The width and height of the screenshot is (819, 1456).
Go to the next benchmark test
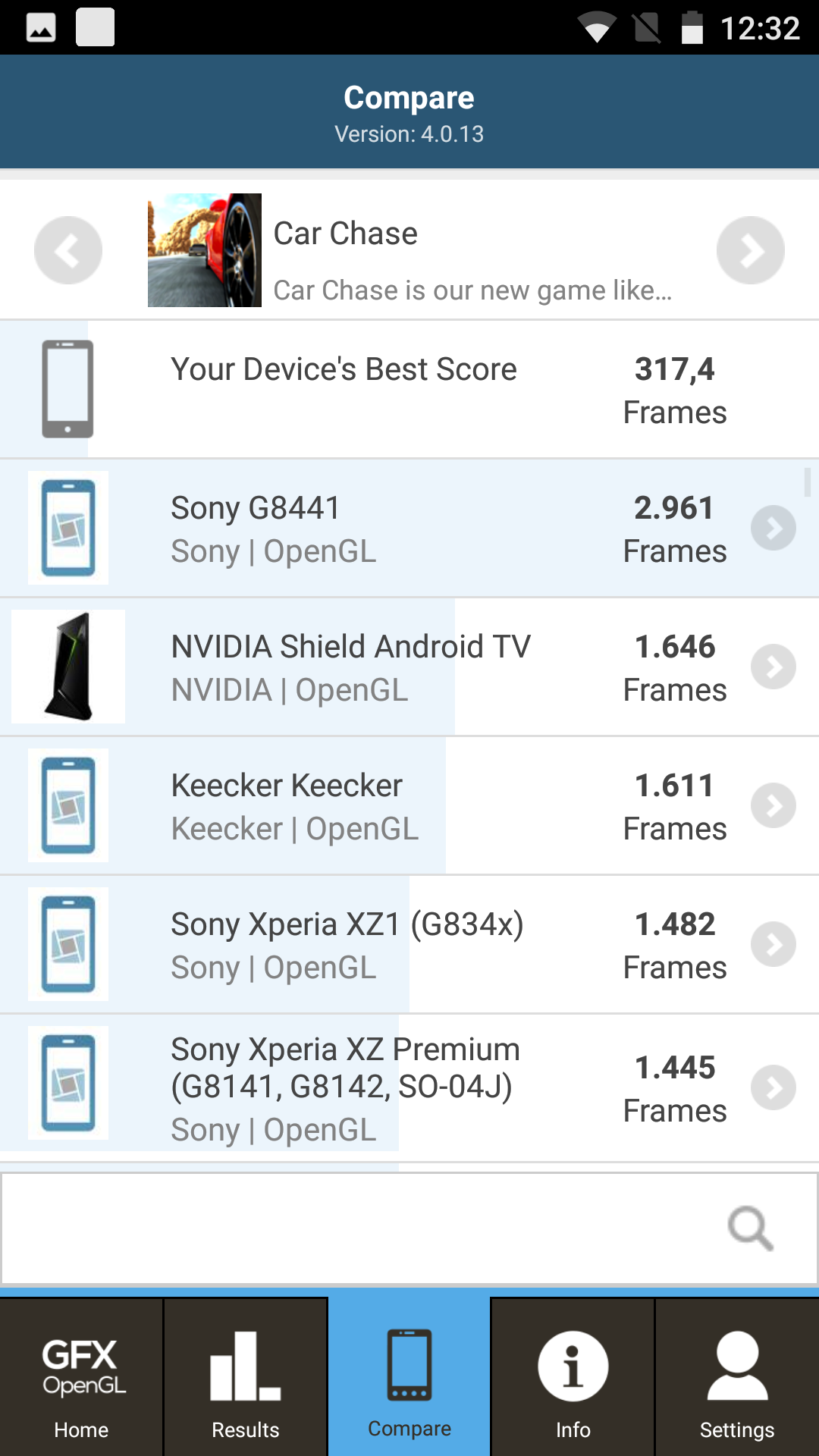tap(751, 250)
